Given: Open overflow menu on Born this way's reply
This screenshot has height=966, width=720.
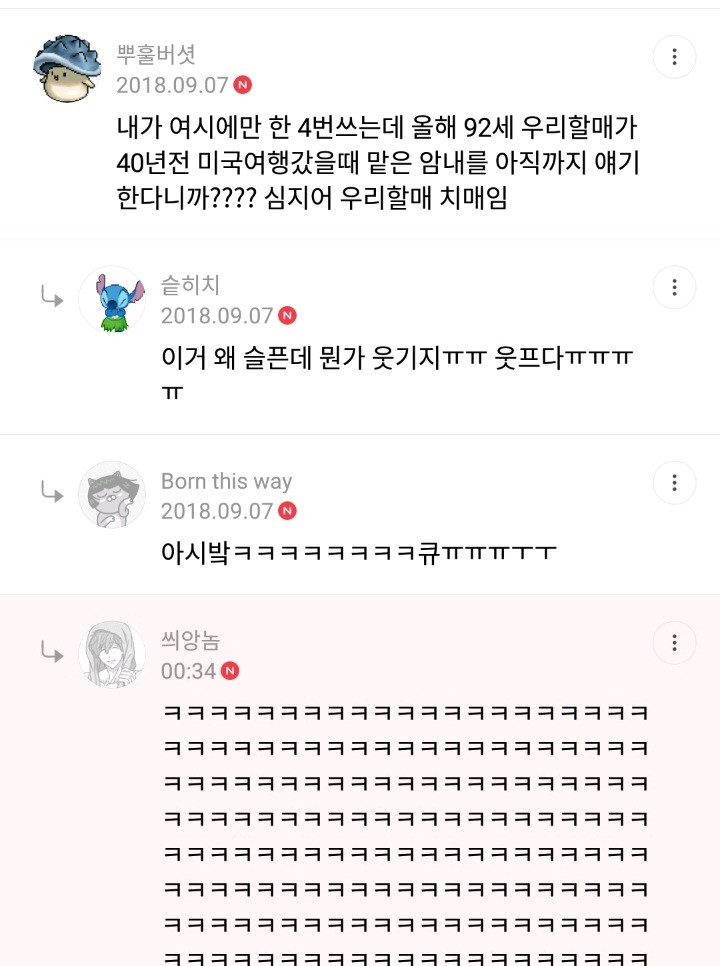Looking at the screenshot, I should (674, 483).
